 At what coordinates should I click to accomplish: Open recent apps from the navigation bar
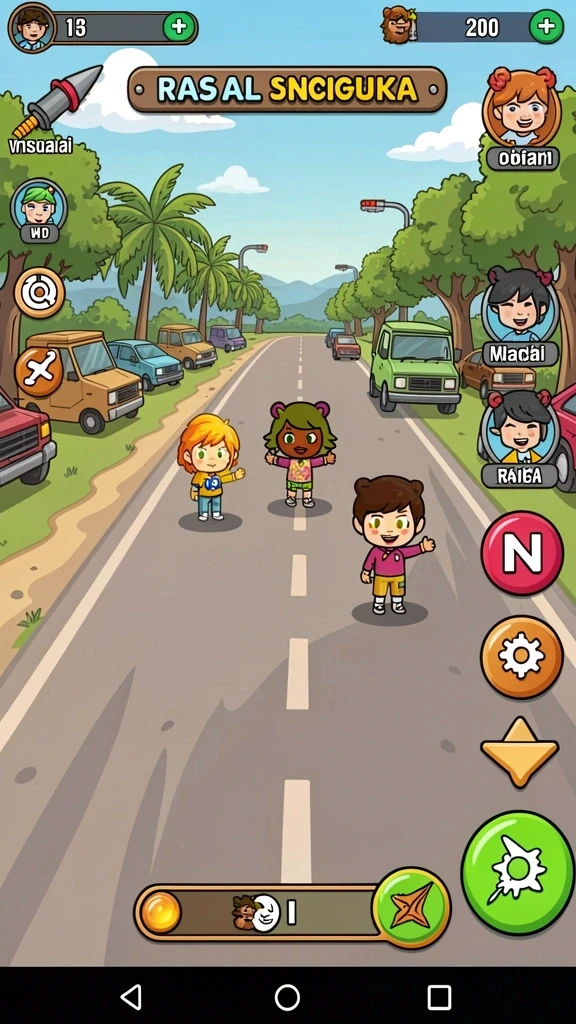[439, 997]
